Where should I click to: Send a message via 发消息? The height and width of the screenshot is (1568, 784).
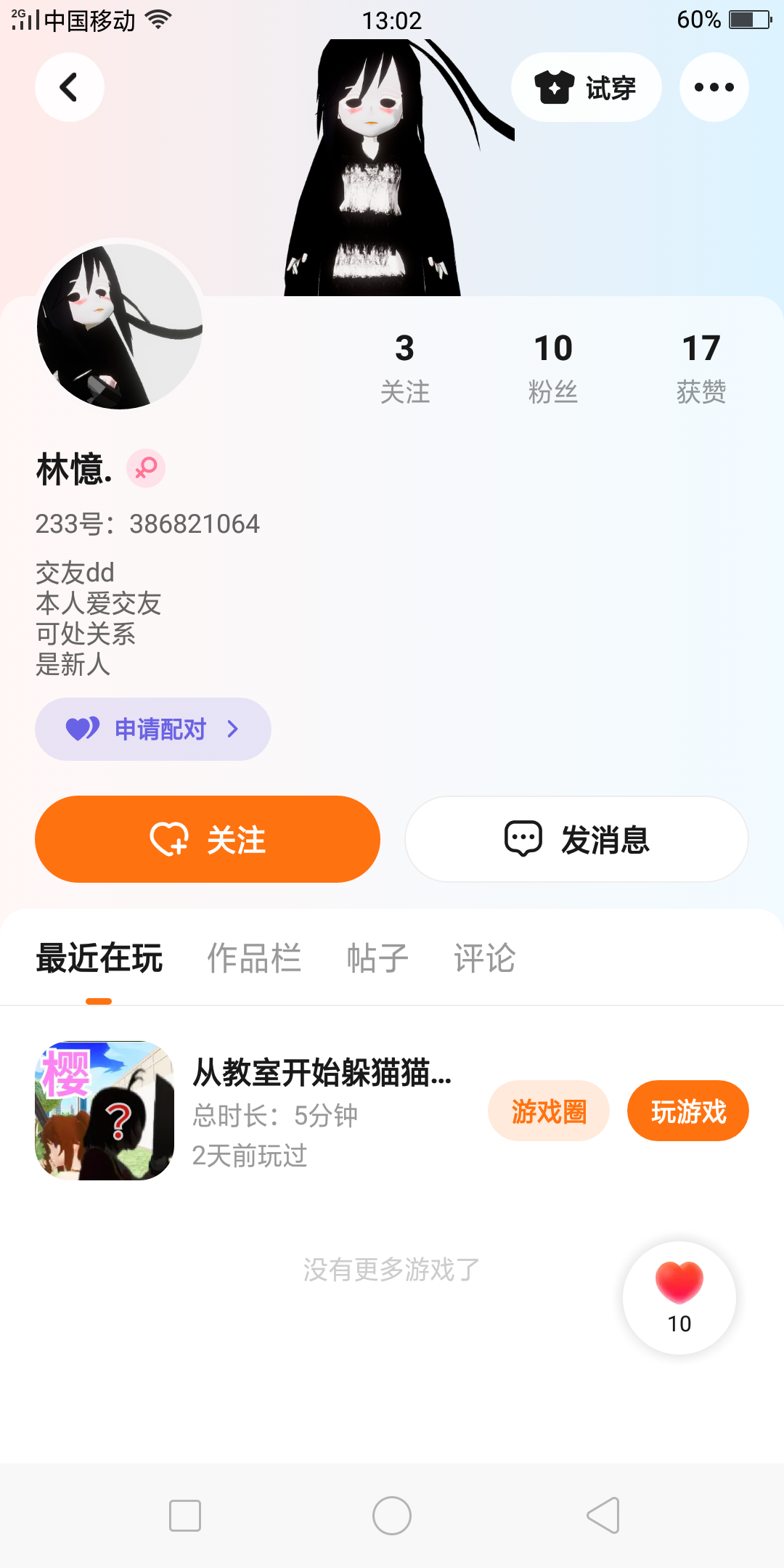(576, 839)
